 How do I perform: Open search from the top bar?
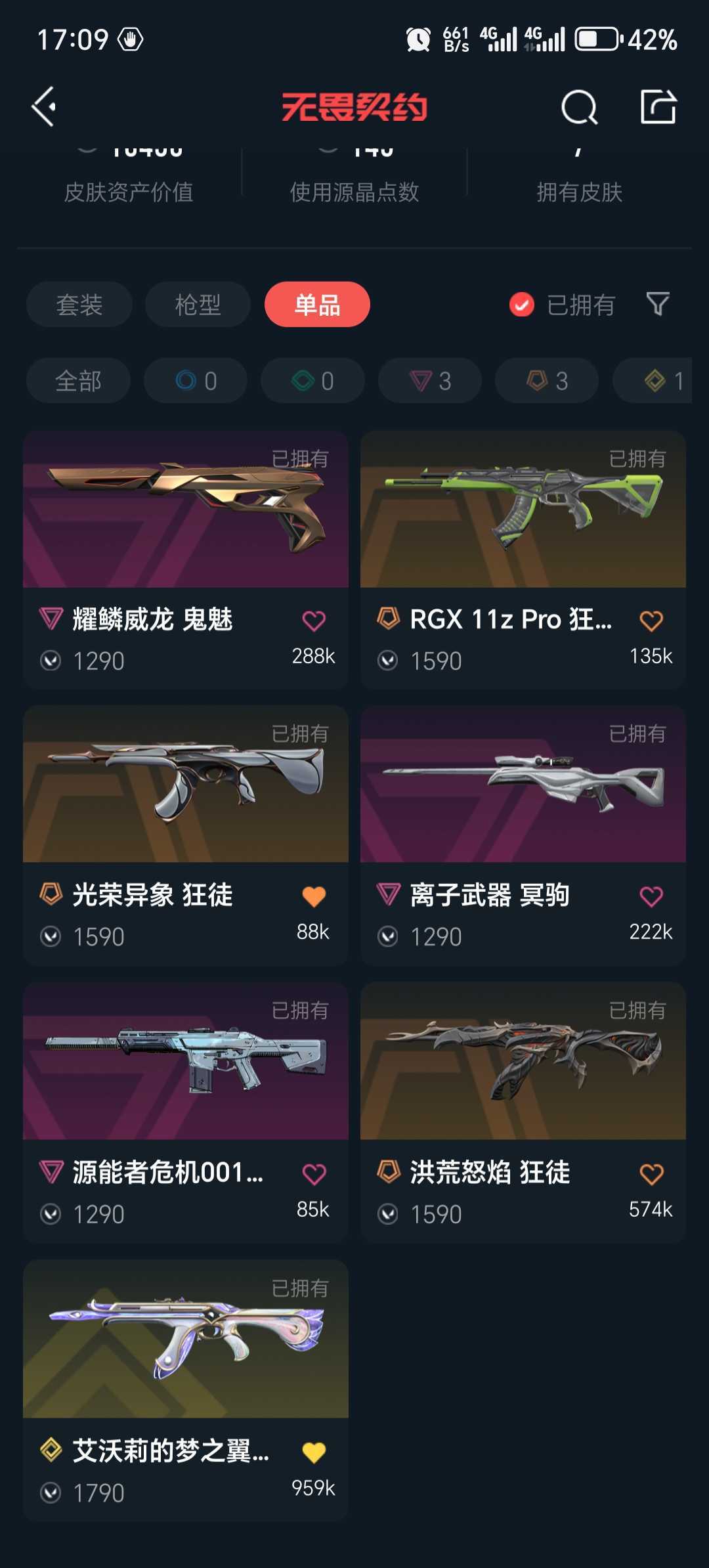click(x=579, y=106)
